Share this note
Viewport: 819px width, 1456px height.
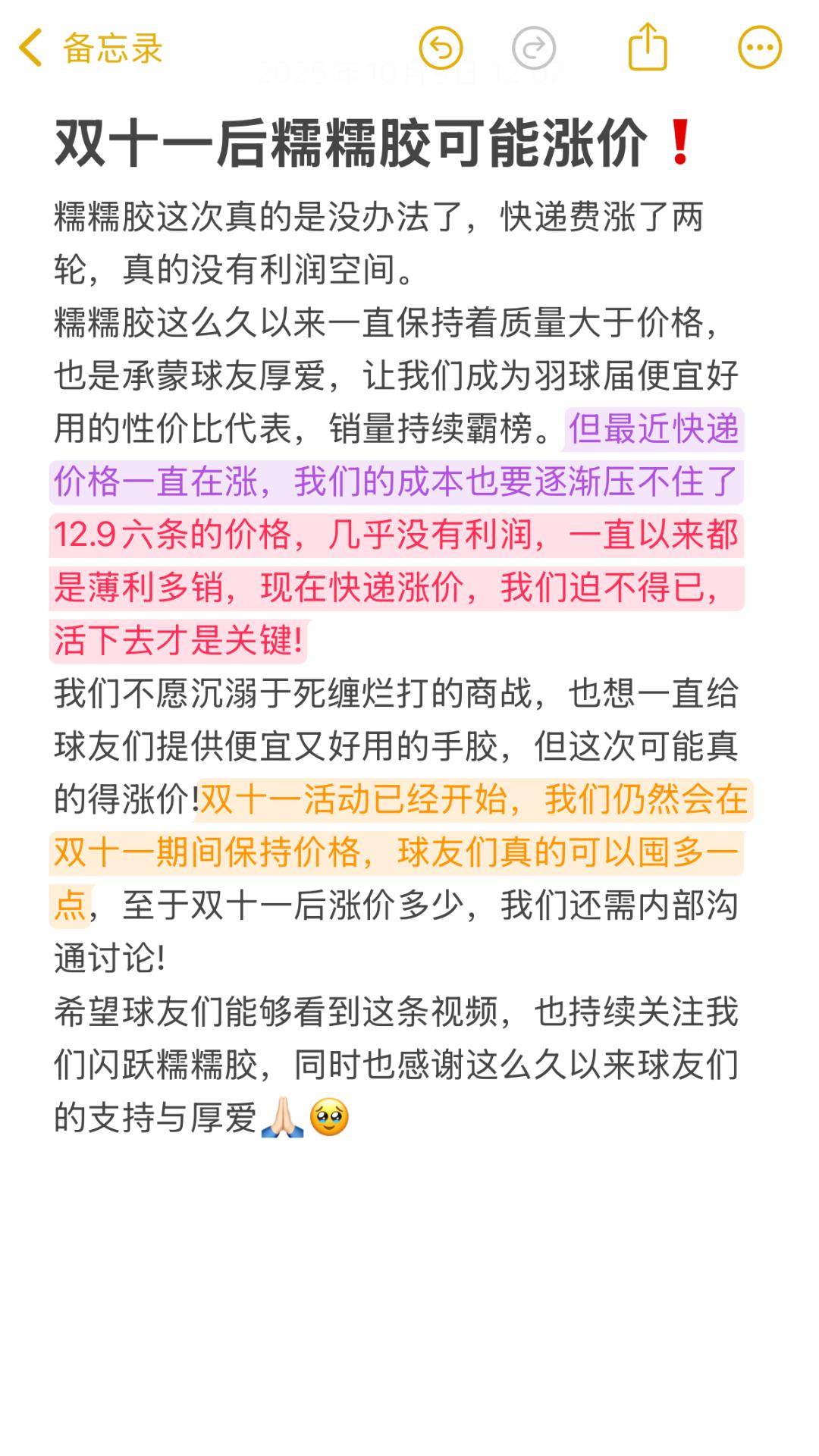648,47
